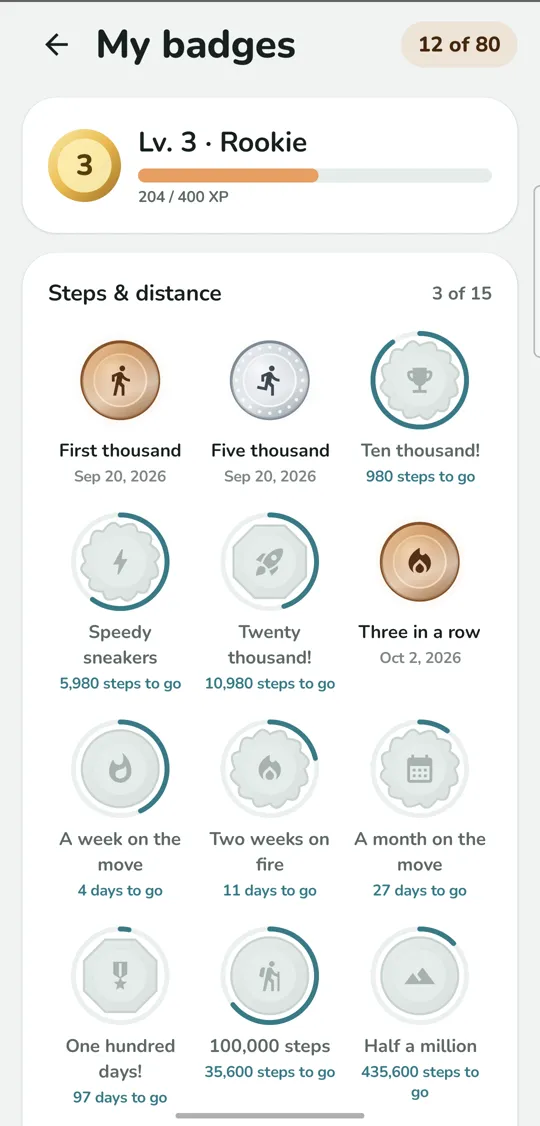Go back from My badges

[x=57, y=45]
